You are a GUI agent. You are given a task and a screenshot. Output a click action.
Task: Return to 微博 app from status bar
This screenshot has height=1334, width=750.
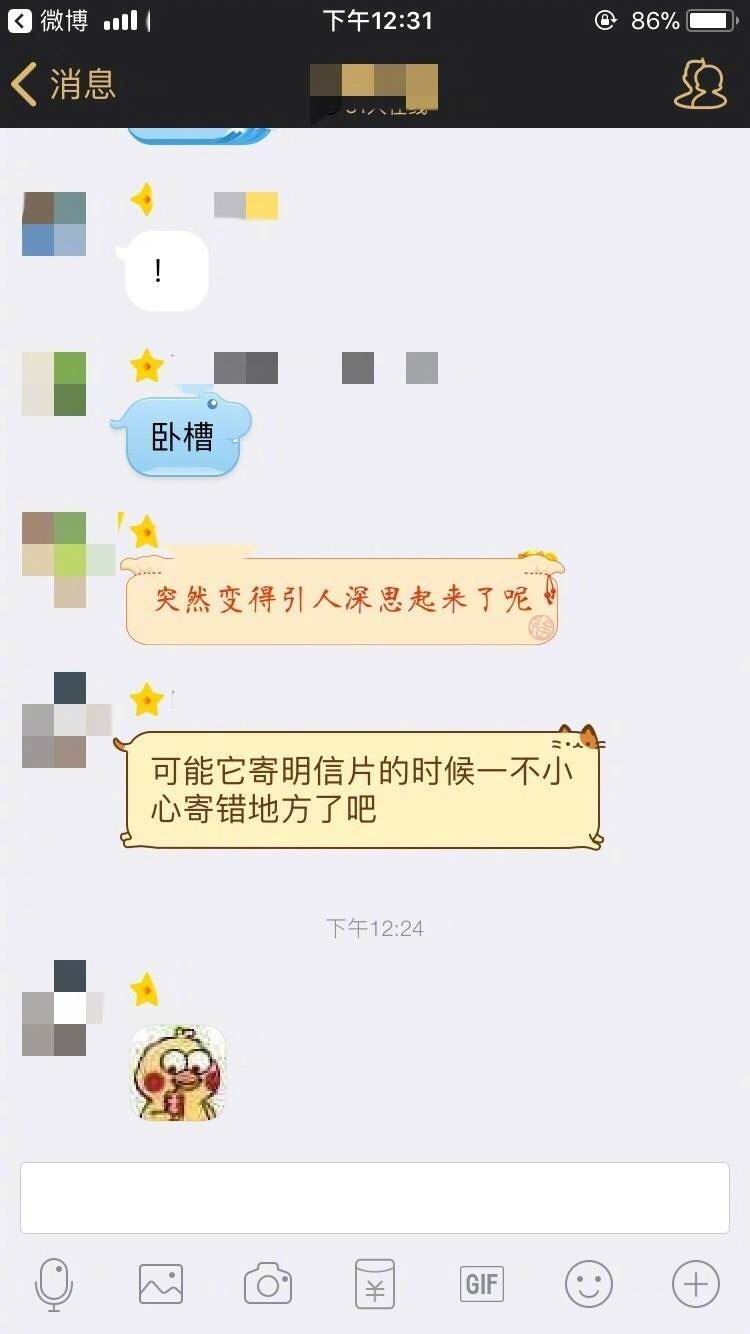pyautogui.click(x=48, y=20)
